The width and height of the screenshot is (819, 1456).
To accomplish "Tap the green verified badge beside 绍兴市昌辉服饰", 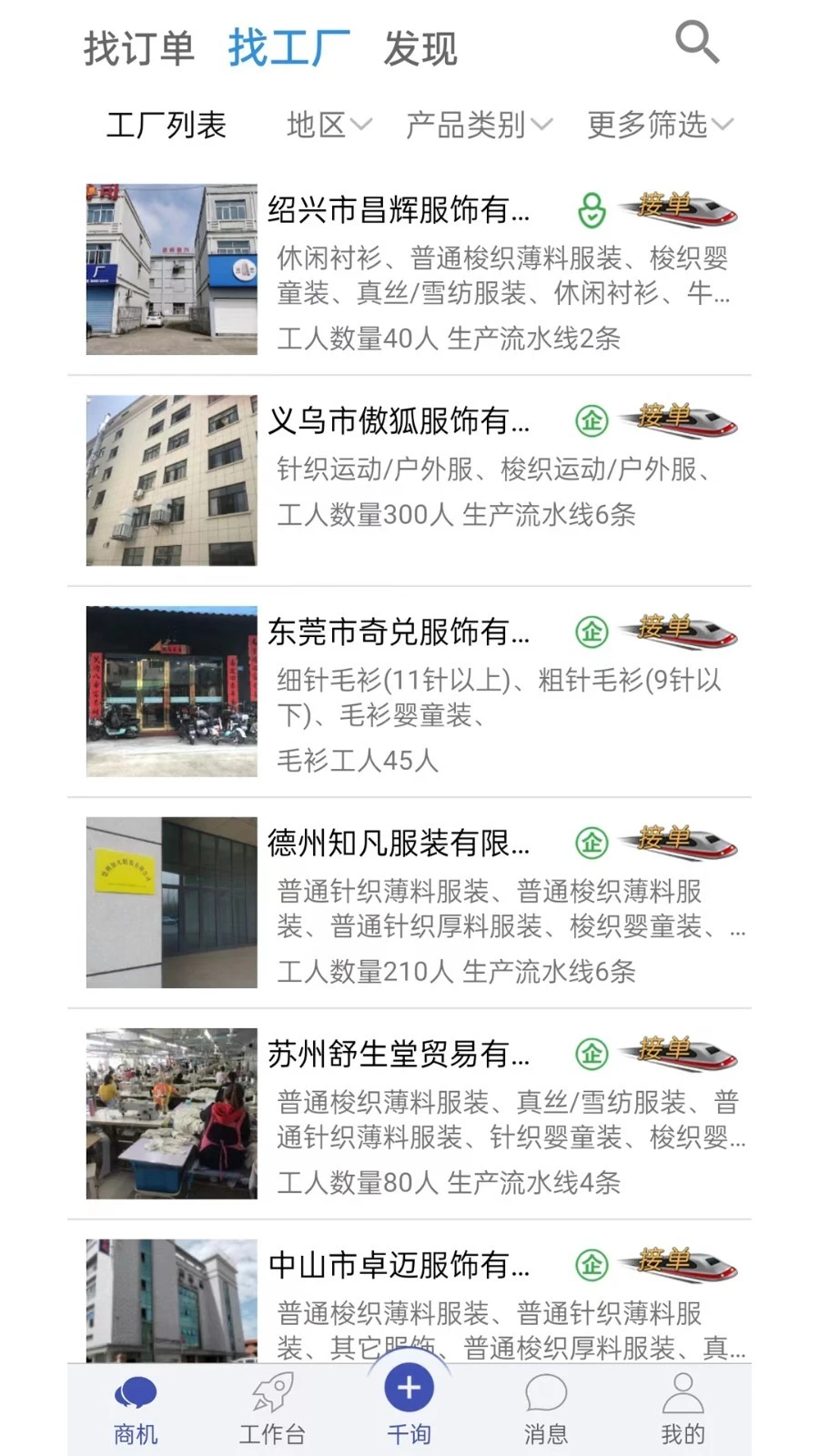I will pyautogui.click(x=591, y=211).
